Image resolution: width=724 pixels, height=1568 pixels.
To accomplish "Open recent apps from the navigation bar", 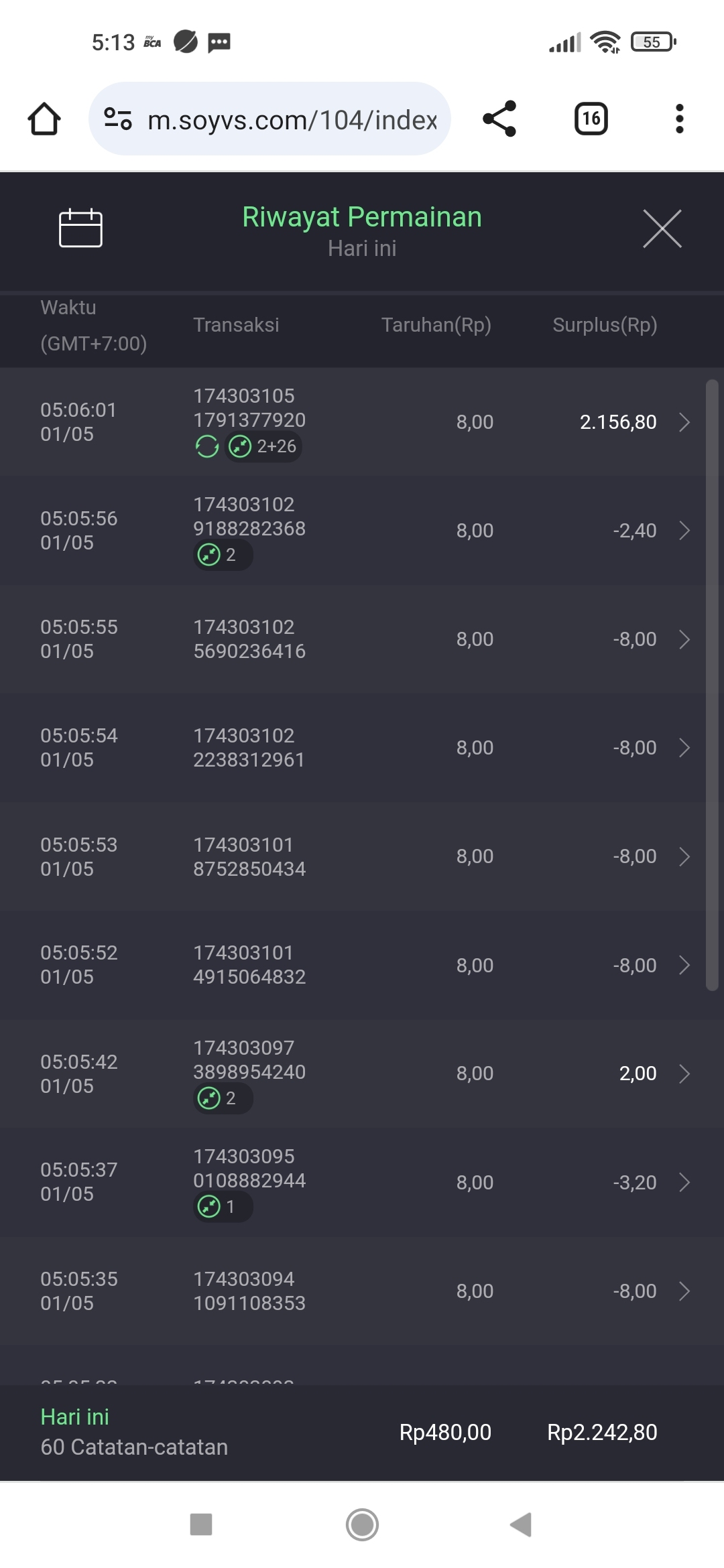I will pyautogui.click(x=201, y=1524).
